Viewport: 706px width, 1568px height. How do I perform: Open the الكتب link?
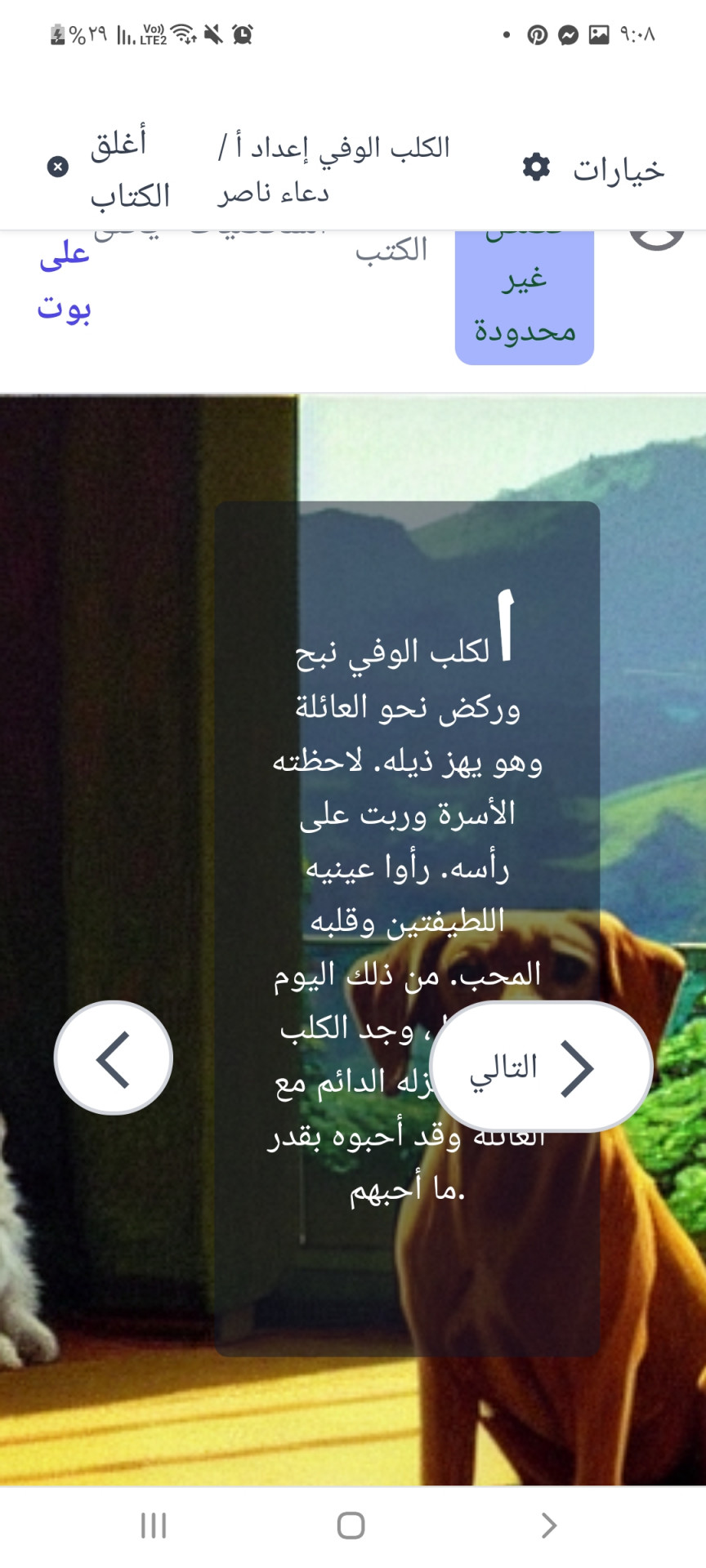(391, 251)
